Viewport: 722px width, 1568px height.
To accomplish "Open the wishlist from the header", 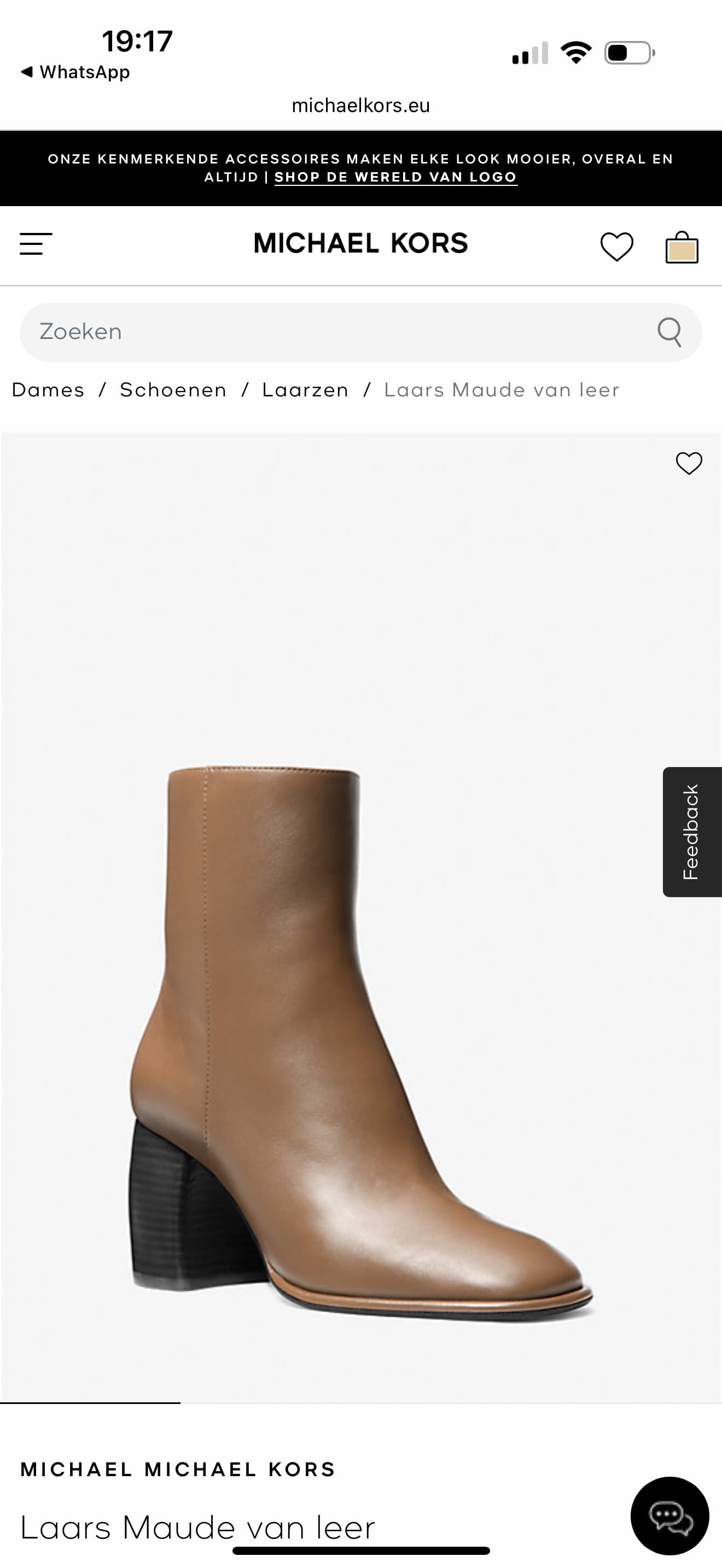I will click(616, 247).
